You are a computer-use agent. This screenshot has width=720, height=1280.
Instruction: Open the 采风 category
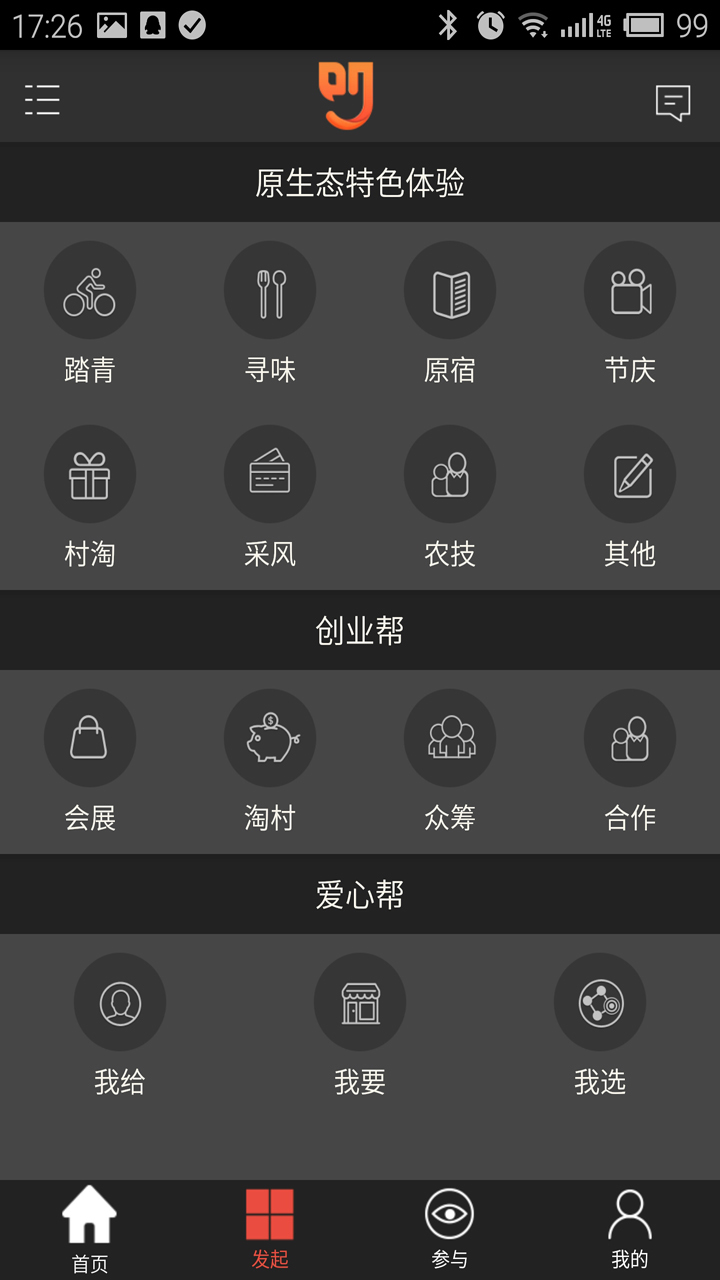pyautogui.click(x=270, y=474)
